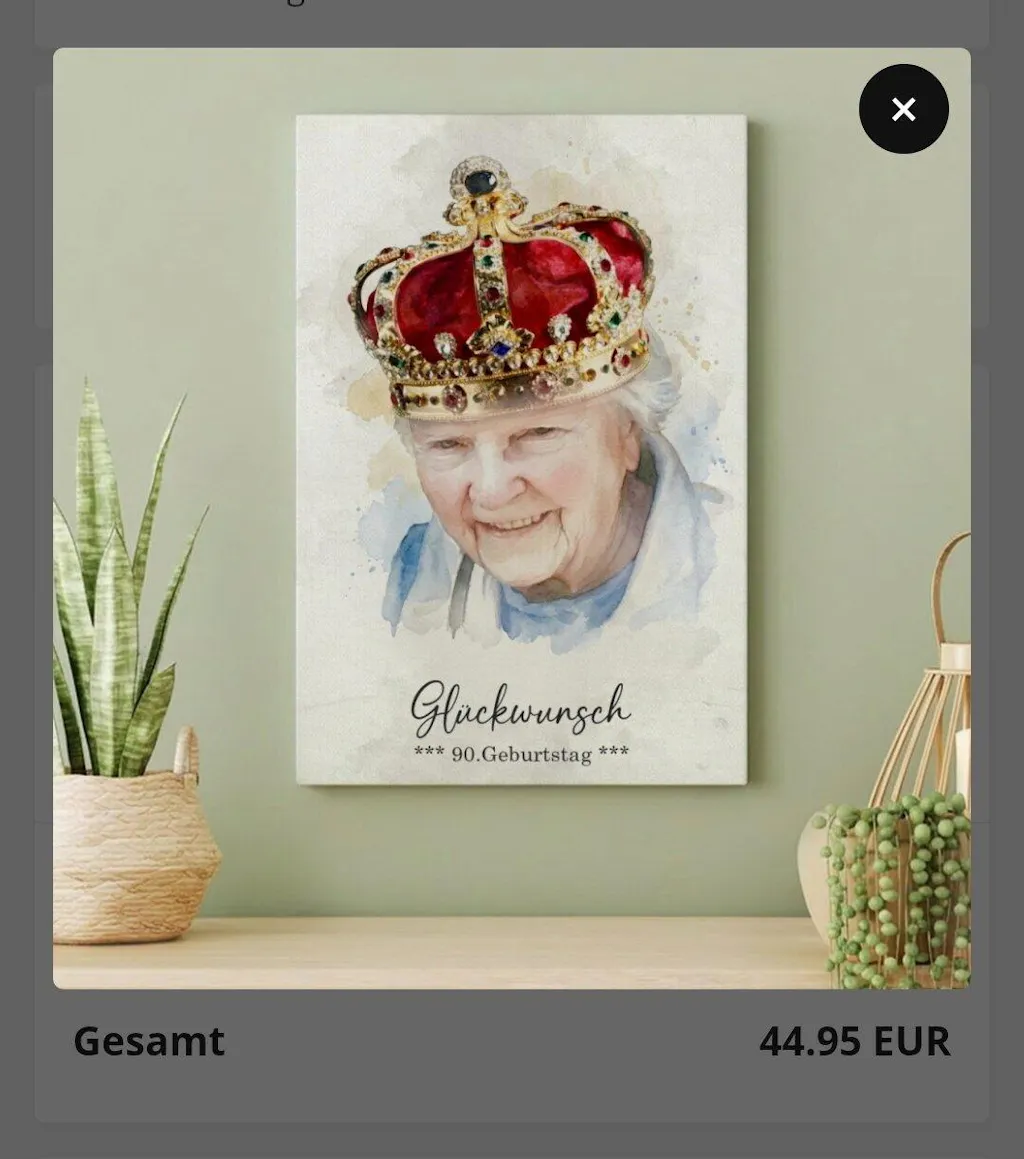This screenshot has width=1024, height=1159.
Task: Close the product preview image
Action: coord(903,109)
